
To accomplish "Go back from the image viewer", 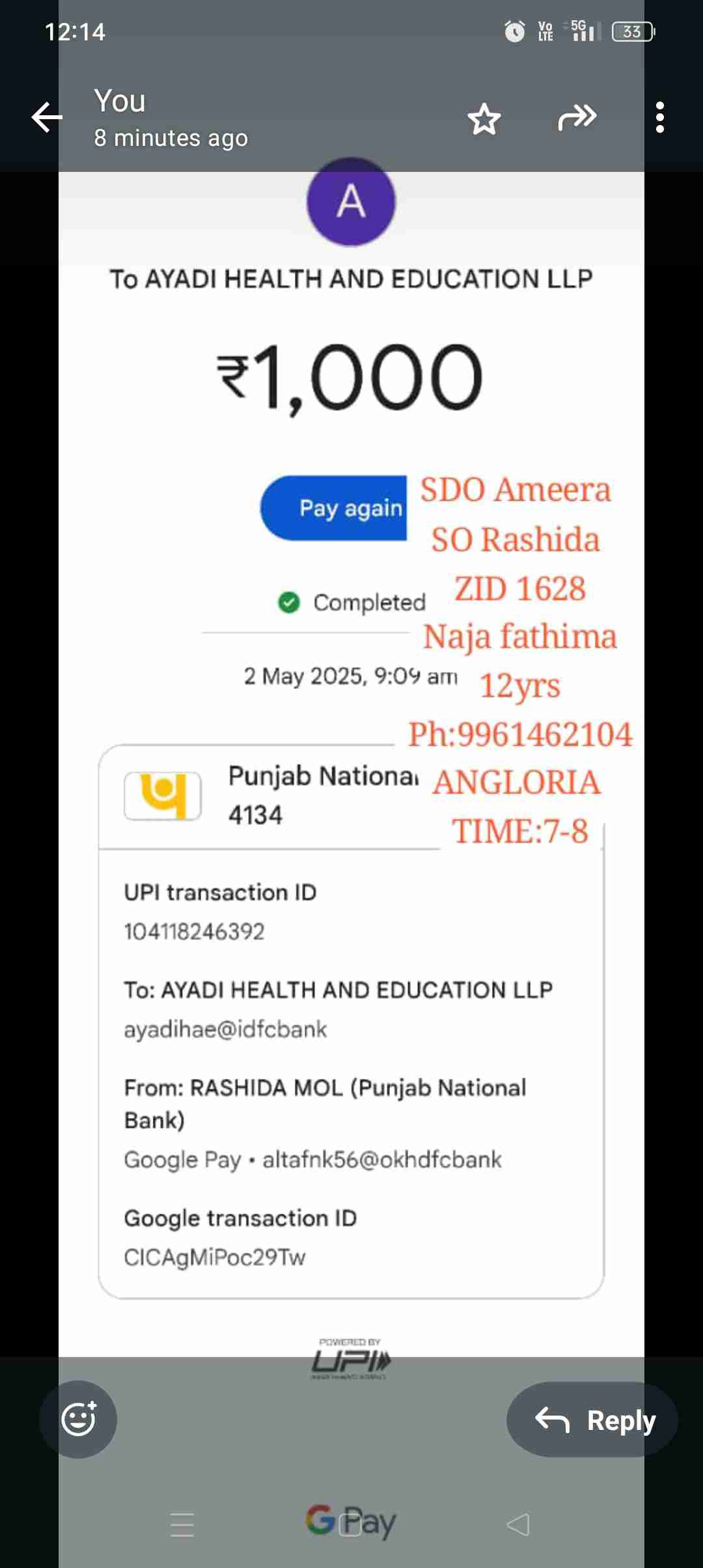I will (x=47, y=118).
